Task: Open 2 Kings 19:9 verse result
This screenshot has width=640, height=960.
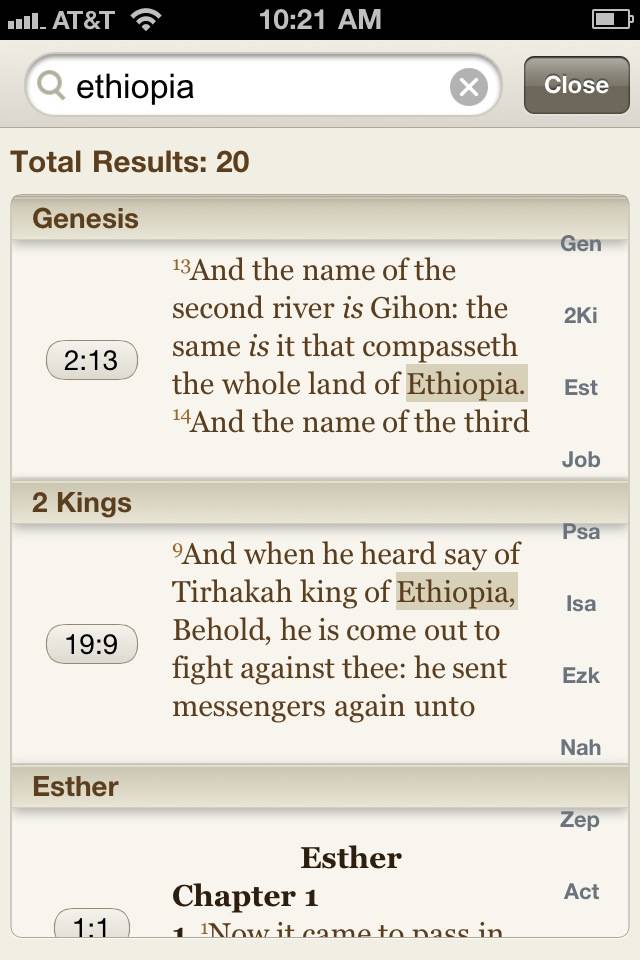Action: (91, 645)
